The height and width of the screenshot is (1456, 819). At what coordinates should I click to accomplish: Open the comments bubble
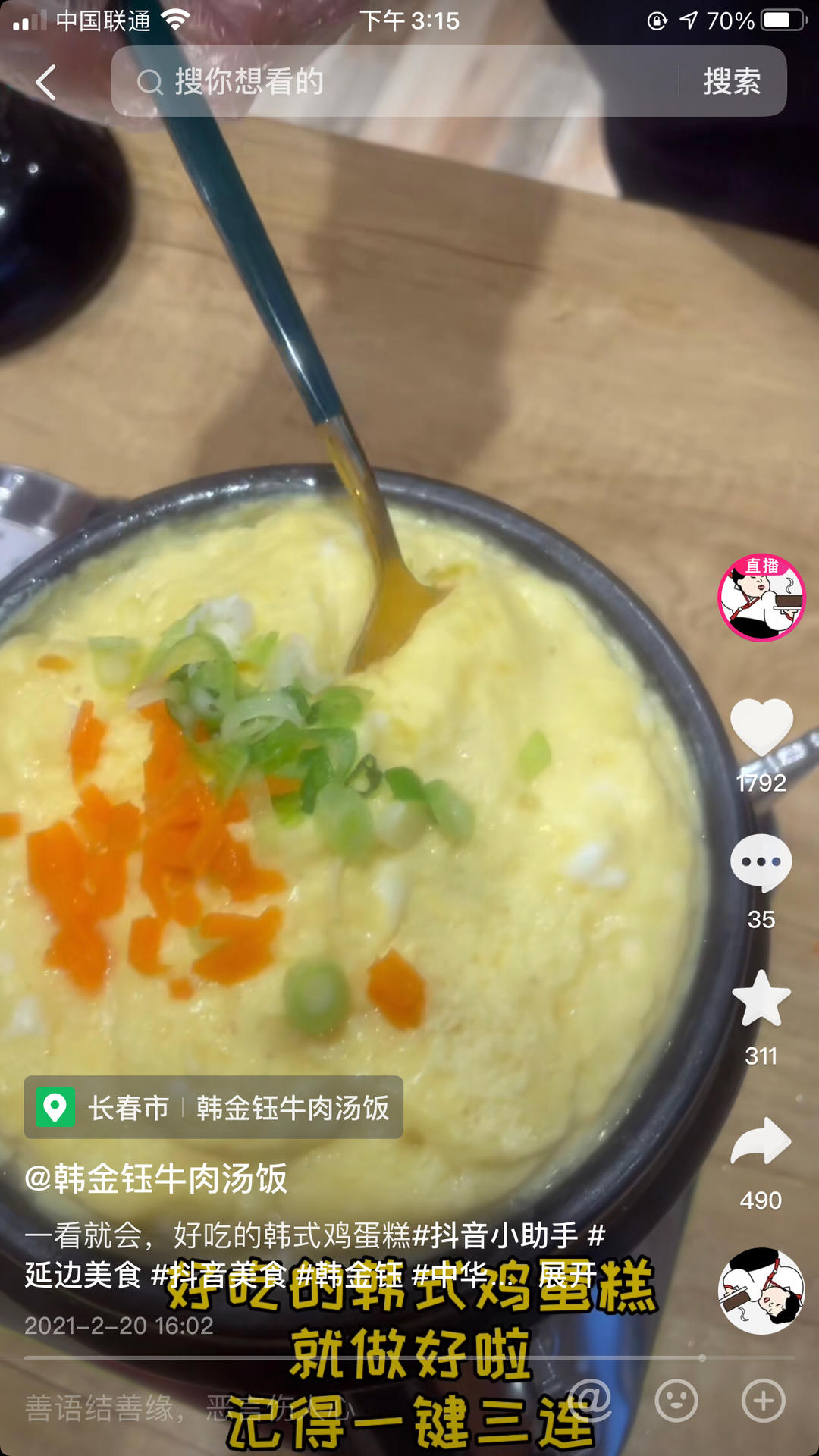(761, 863)
